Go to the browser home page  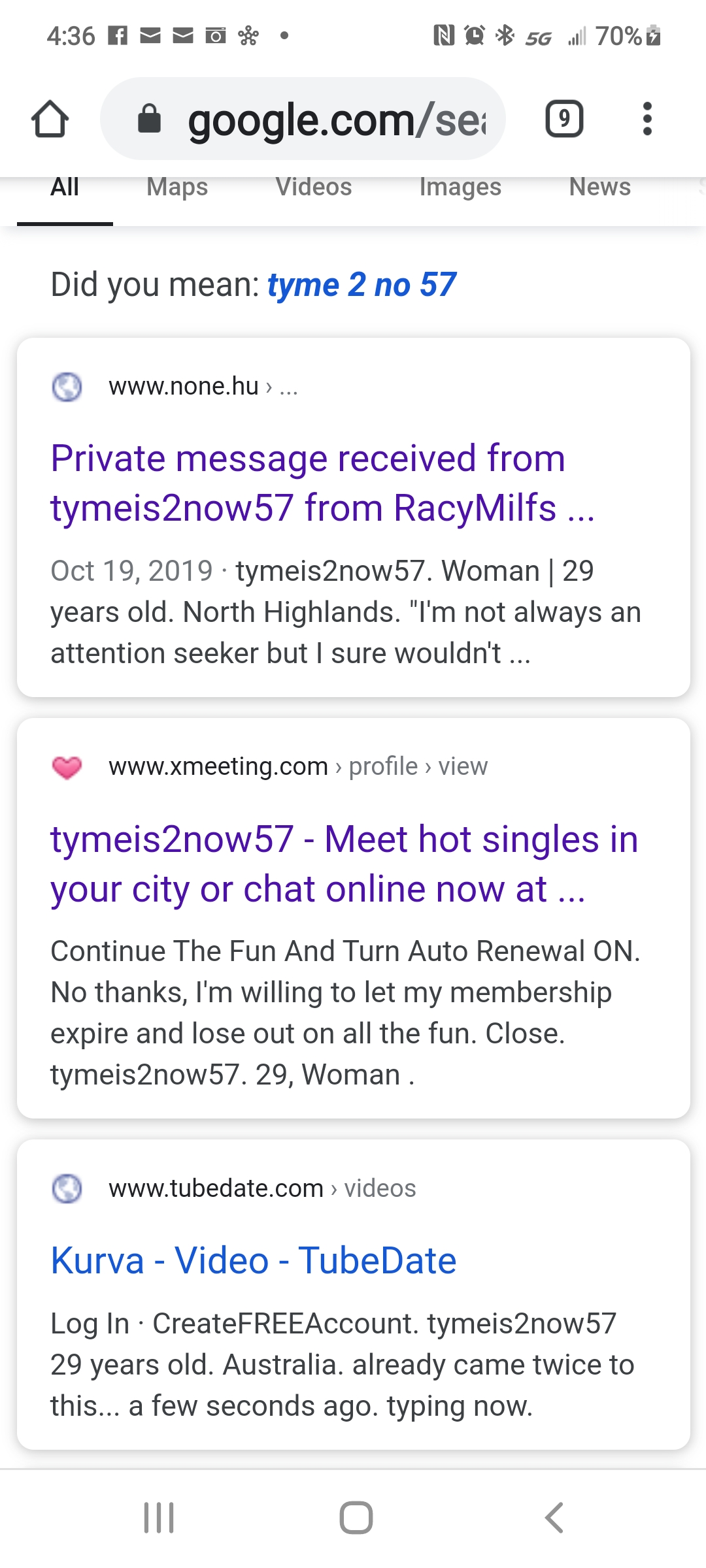pos(50,119)
